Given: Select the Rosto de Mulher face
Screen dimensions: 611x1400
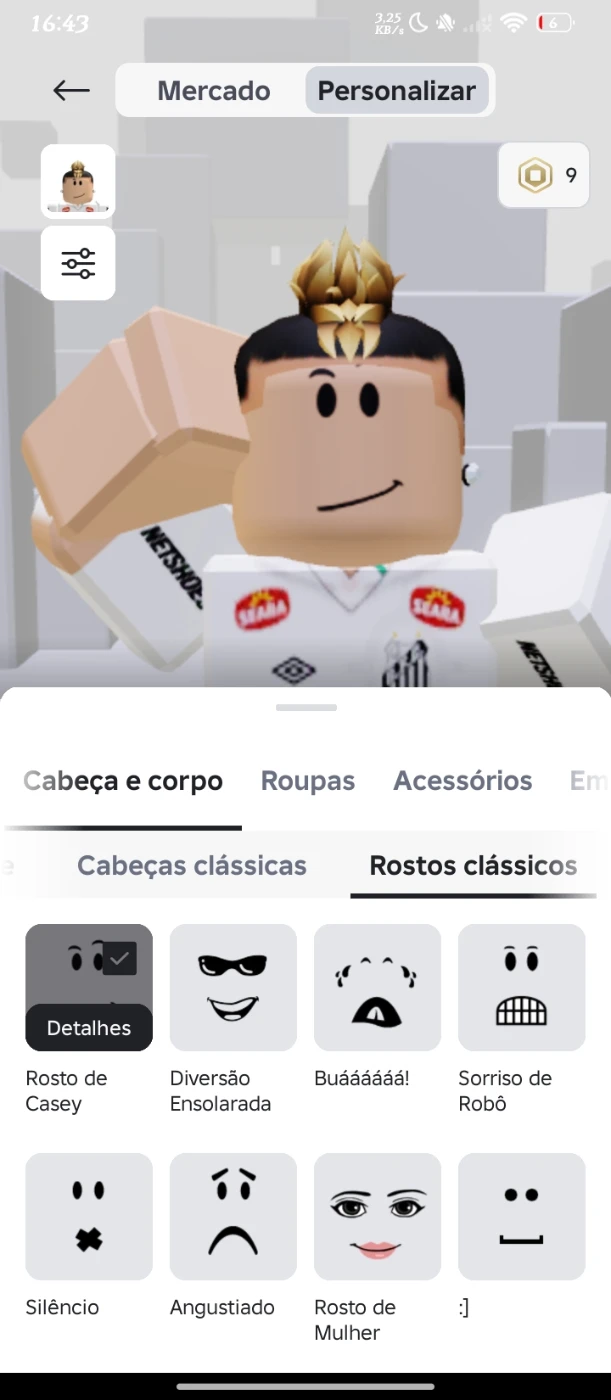Looking at the screenshot, I should pos(377,1216).
